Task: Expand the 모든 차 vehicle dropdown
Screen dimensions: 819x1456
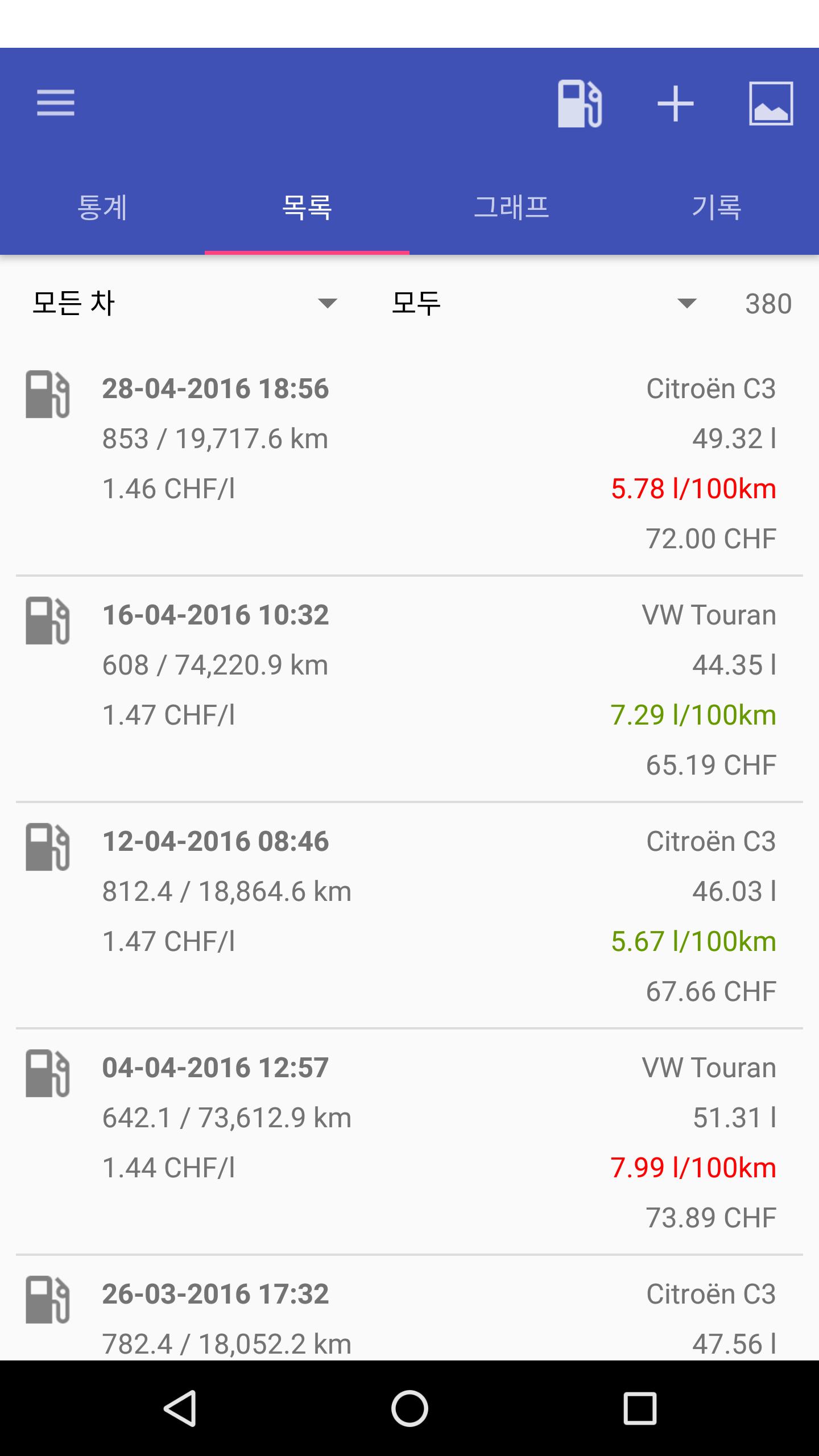Action: click(185, 303)
